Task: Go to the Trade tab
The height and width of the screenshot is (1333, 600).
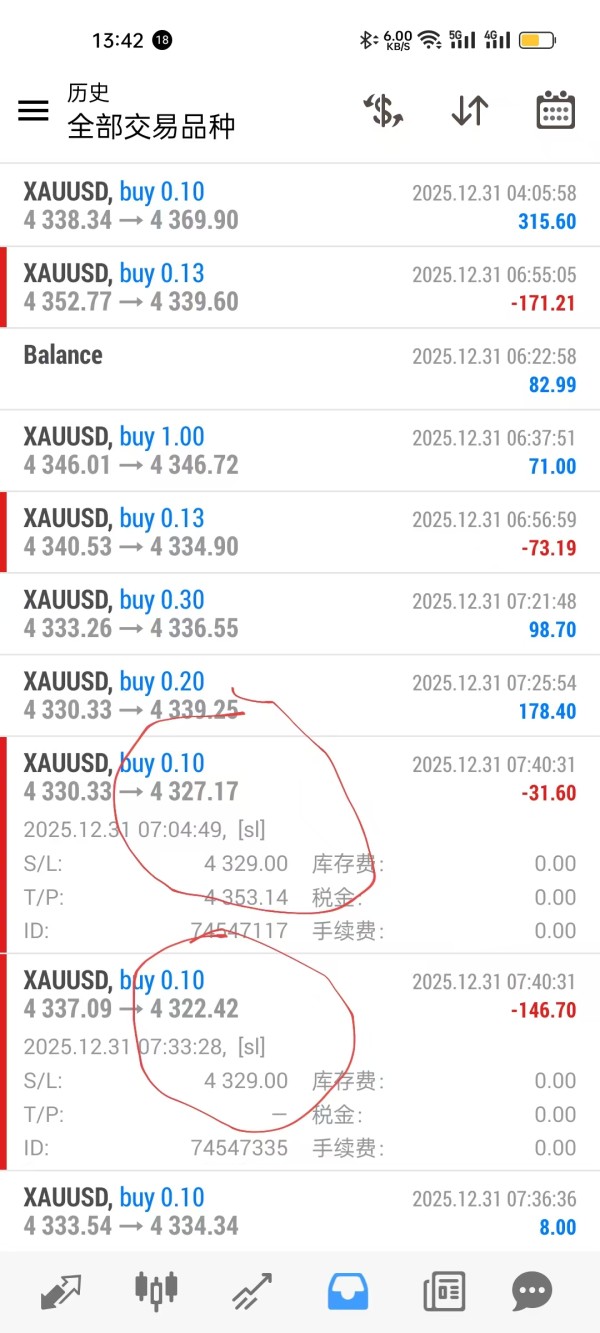Action: pyautogui.click(x=252, y=1292)
